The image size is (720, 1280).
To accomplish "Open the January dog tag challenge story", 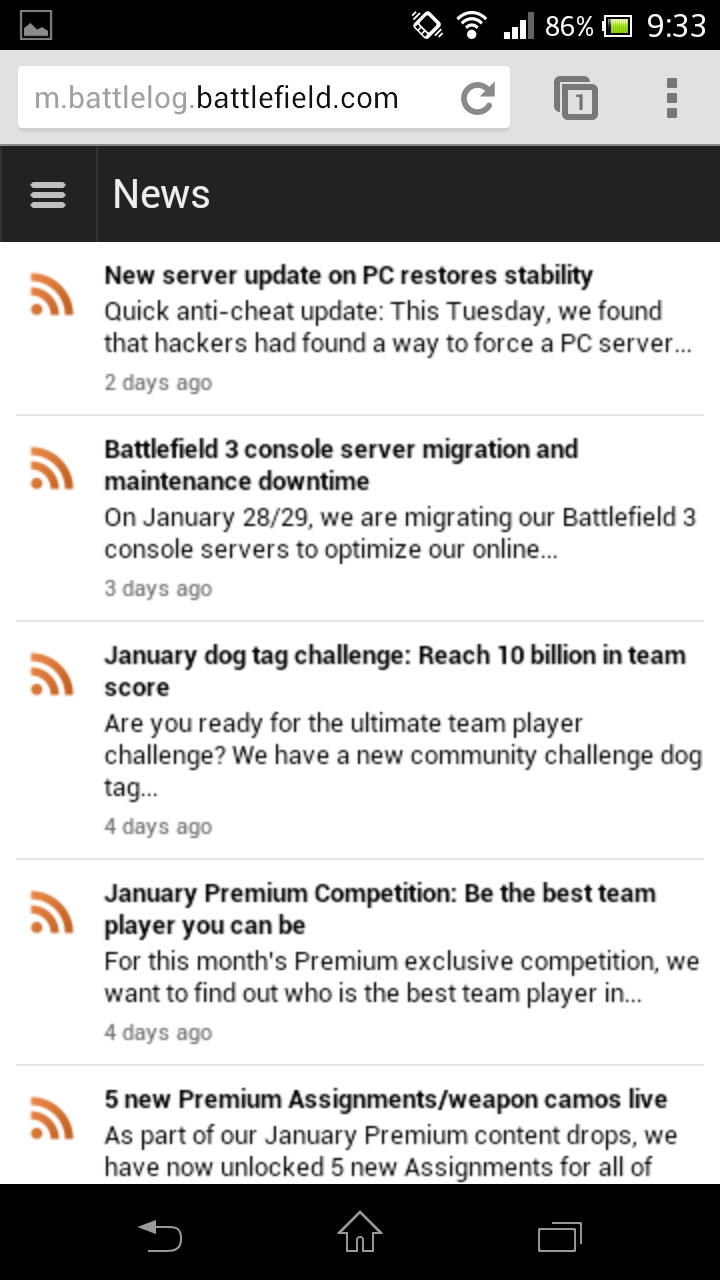I will coord(360,741).
